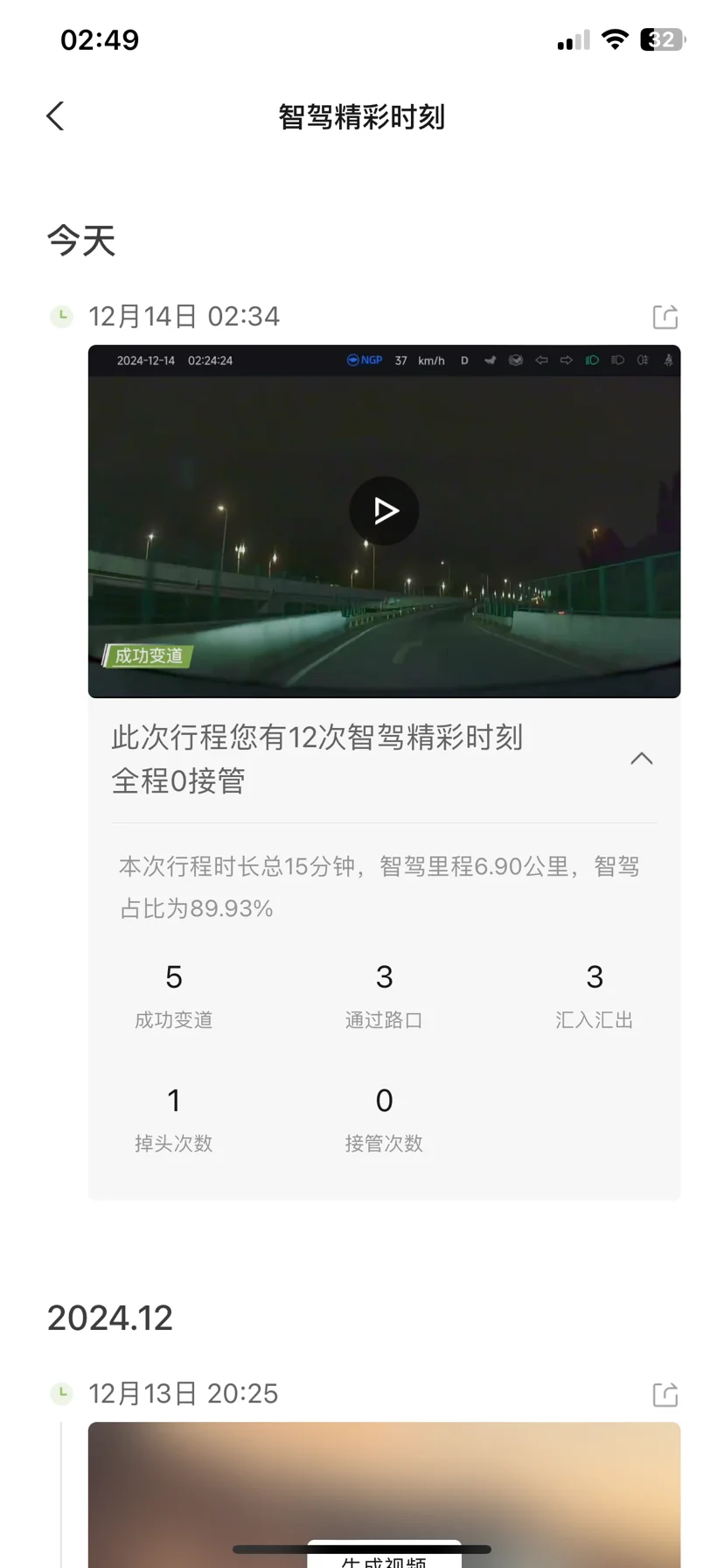This screenshot has height=1568, width=724.
Task: Share the 12月14日 02:34 trip
Action: click(665, 317)
